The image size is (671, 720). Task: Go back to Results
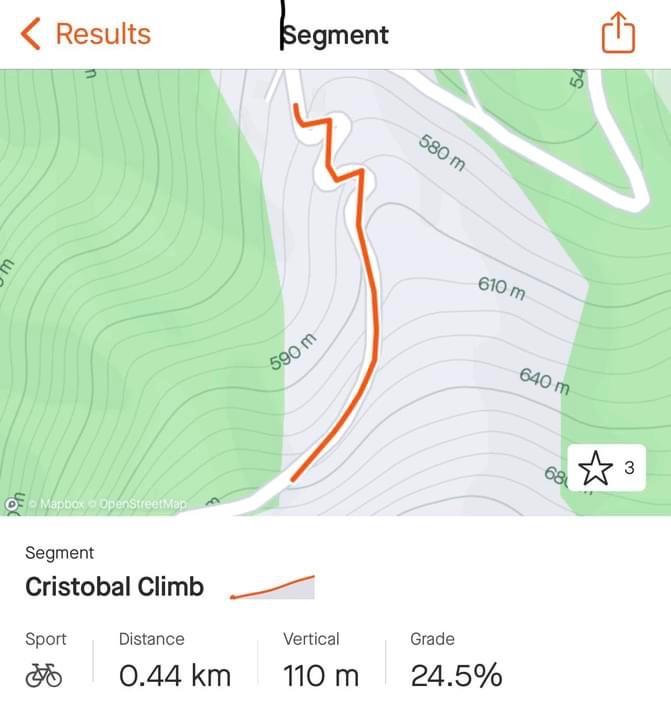click(85, 34)
